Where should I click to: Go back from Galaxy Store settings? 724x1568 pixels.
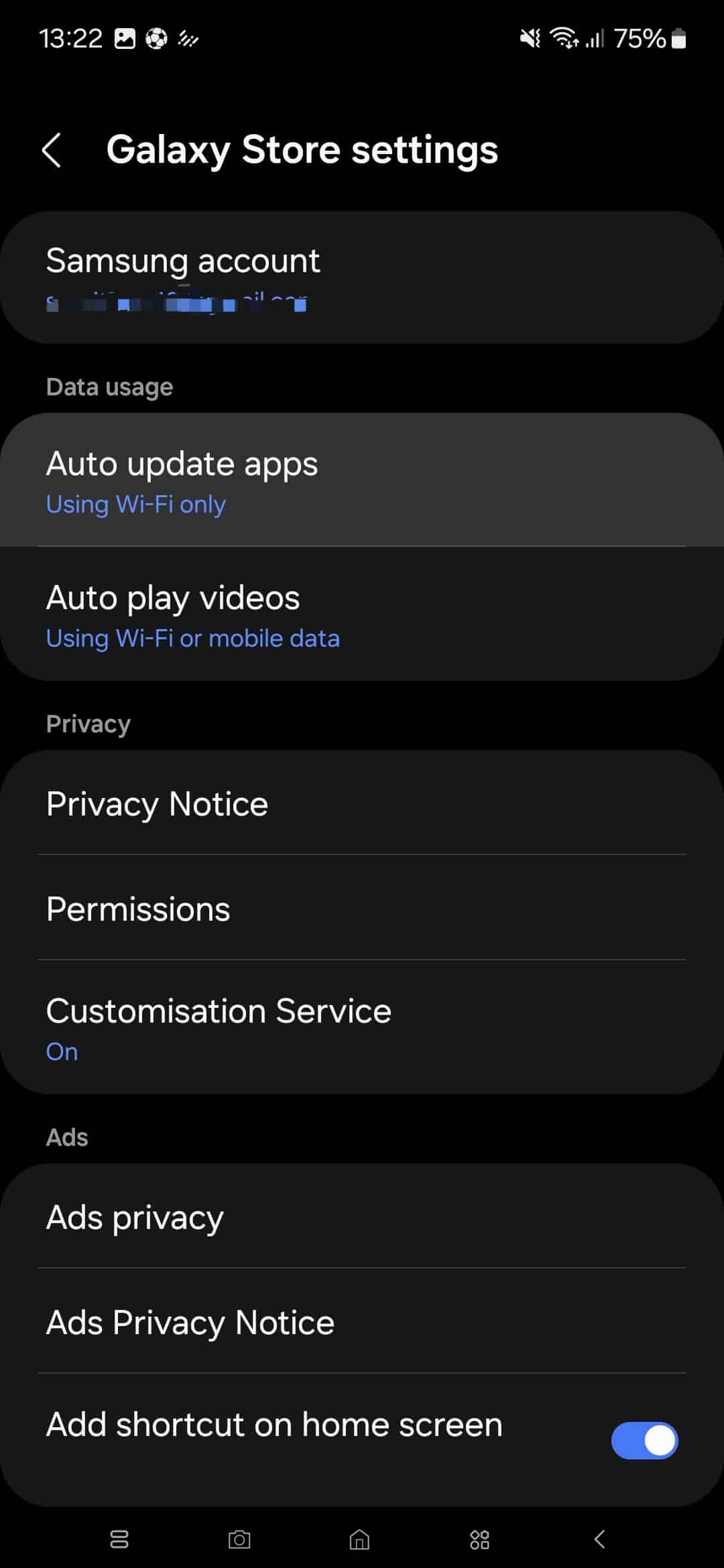52,149
